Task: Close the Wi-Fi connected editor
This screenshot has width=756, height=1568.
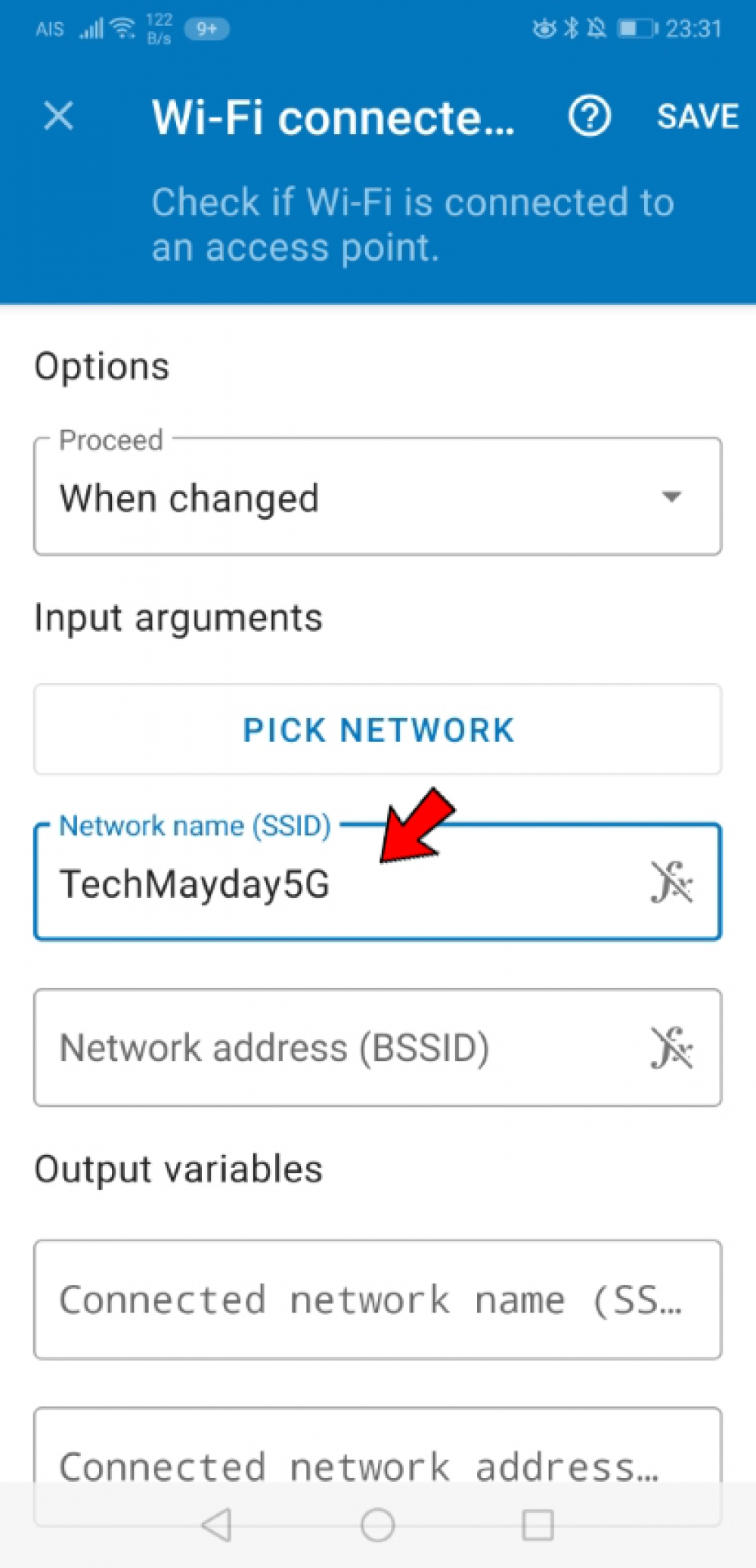Action: (58, 116)
